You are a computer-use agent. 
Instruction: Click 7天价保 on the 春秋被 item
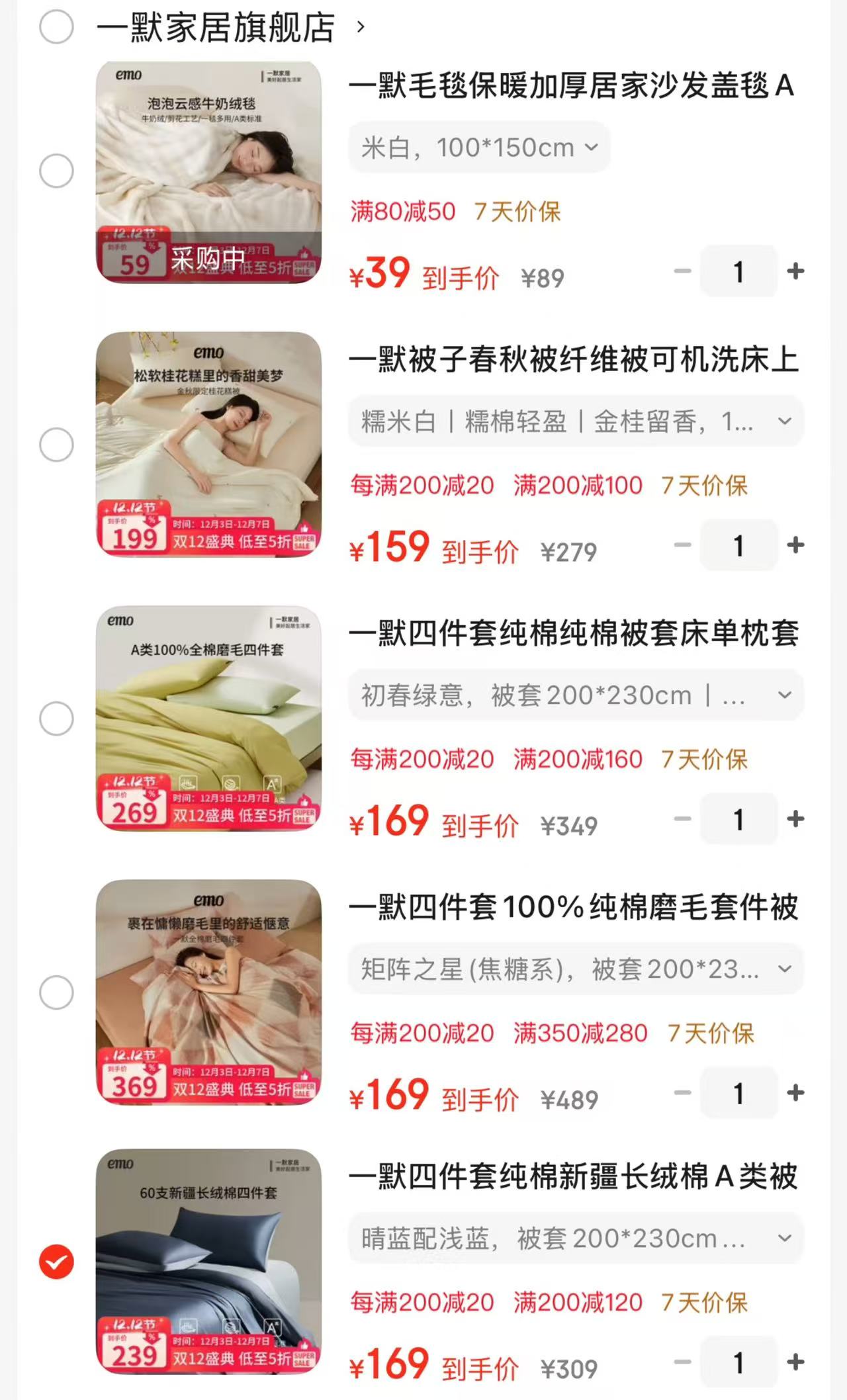coord(705,485)
